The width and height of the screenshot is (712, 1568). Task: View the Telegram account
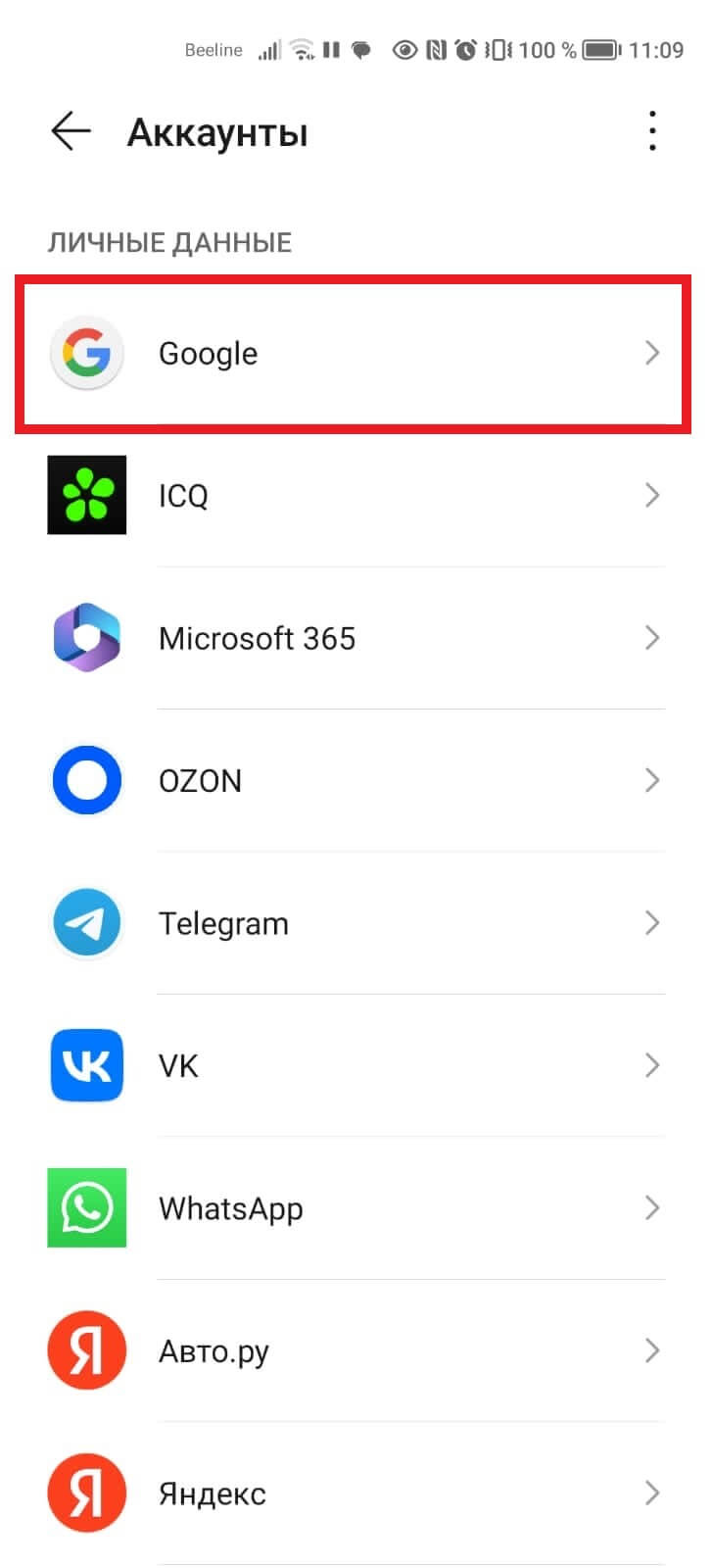pos(356,923)
